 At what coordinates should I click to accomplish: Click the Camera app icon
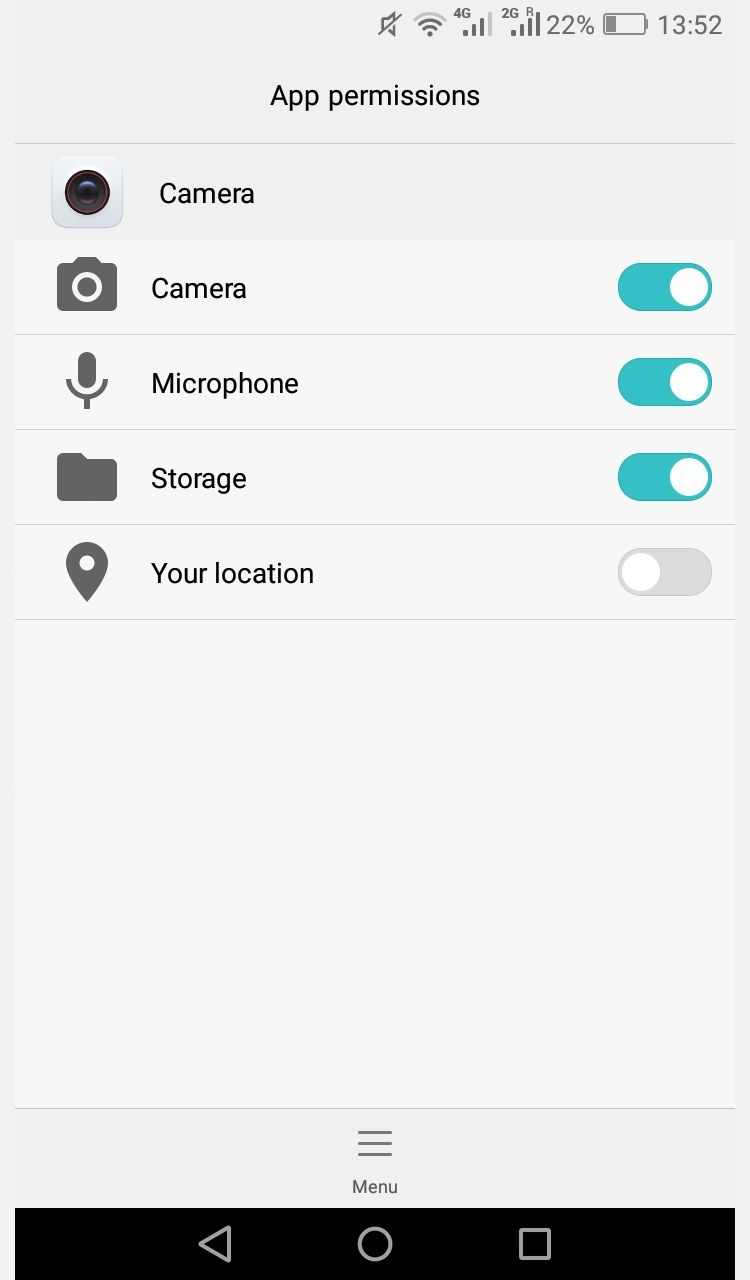click(87, 191)
